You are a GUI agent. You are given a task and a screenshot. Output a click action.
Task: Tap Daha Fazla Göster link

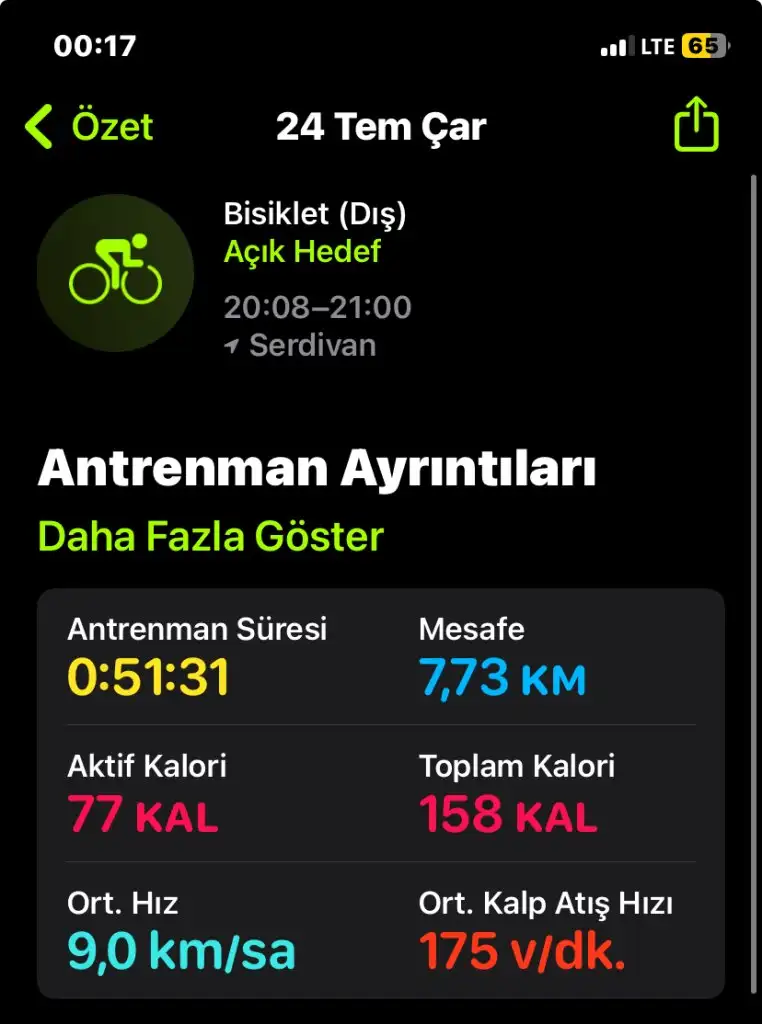(210, 537)
